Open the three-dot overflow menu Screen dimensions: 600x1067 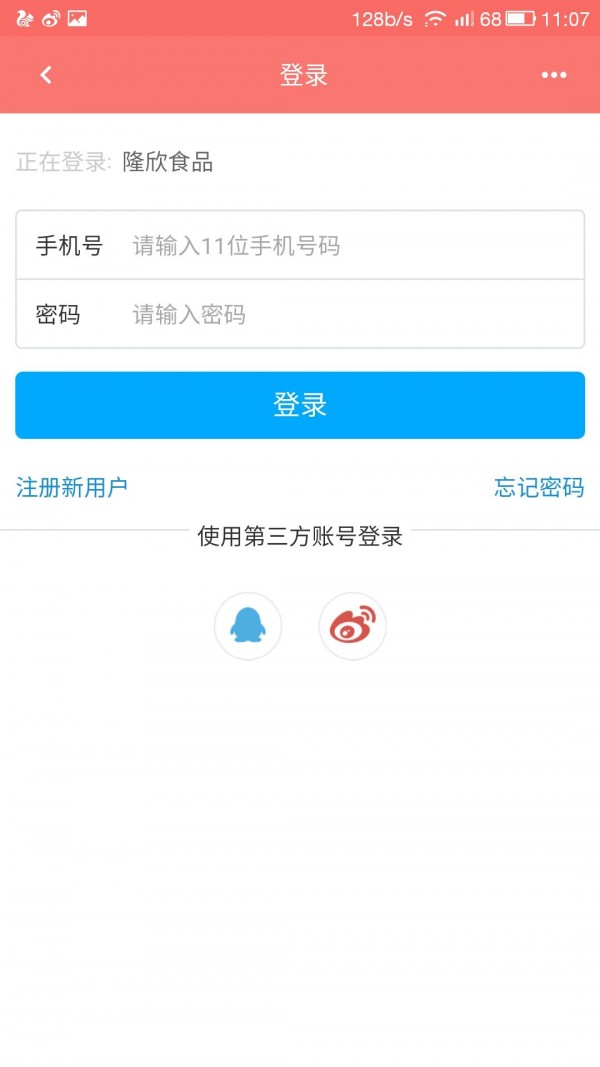click(553, 75)
